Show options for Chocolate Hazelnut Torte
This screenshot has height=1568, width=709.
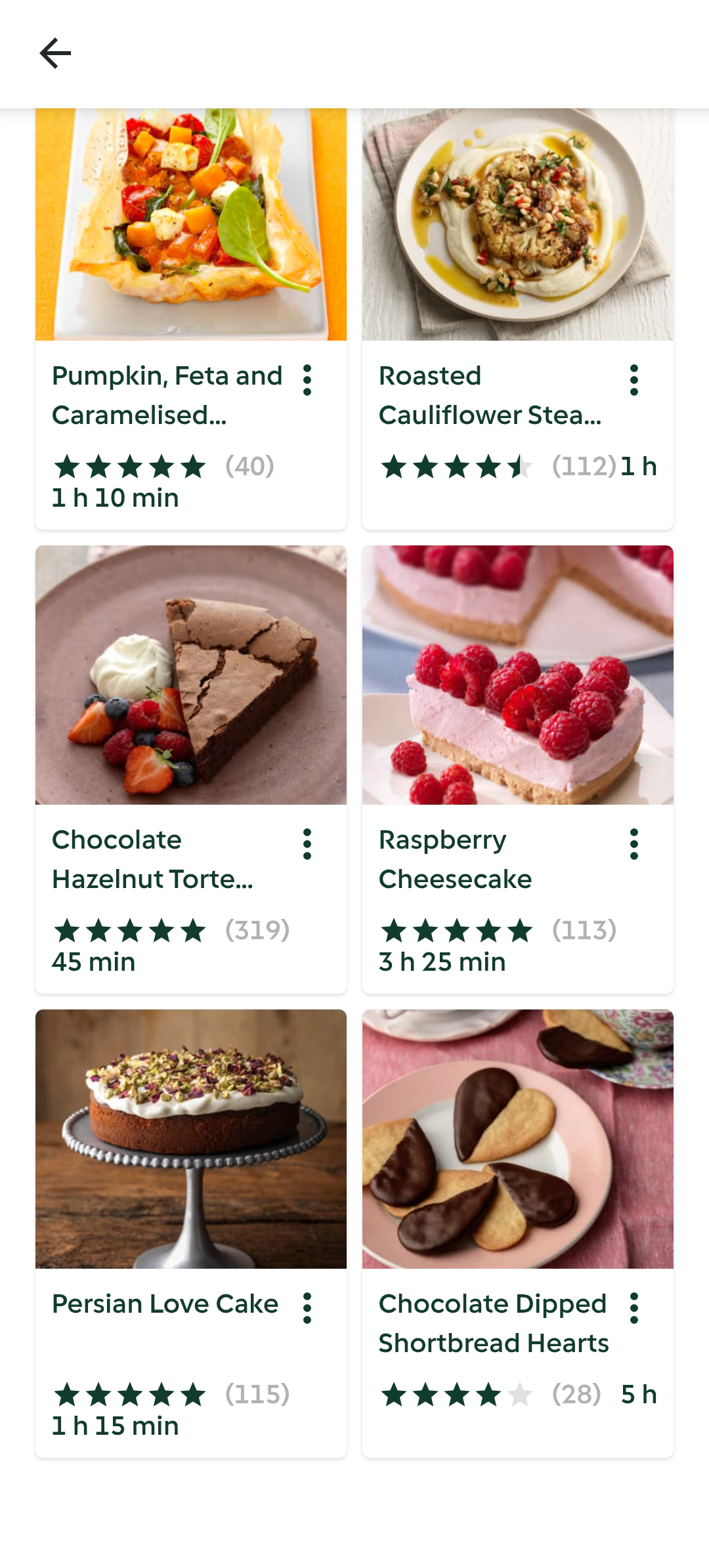(x=307, y=844)
